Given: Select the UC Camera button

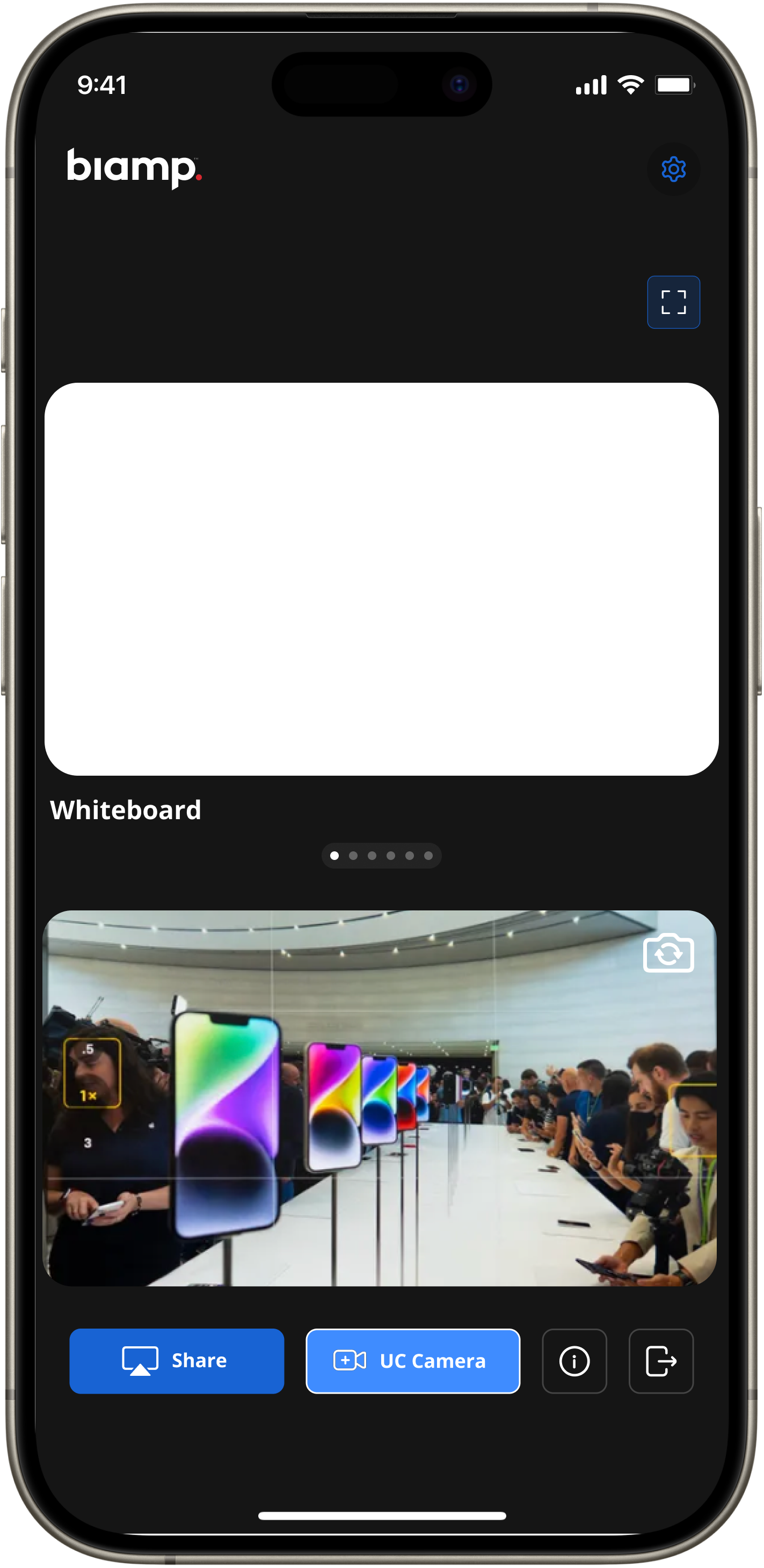Looking at the screenshot, I should click(413, 1360).
